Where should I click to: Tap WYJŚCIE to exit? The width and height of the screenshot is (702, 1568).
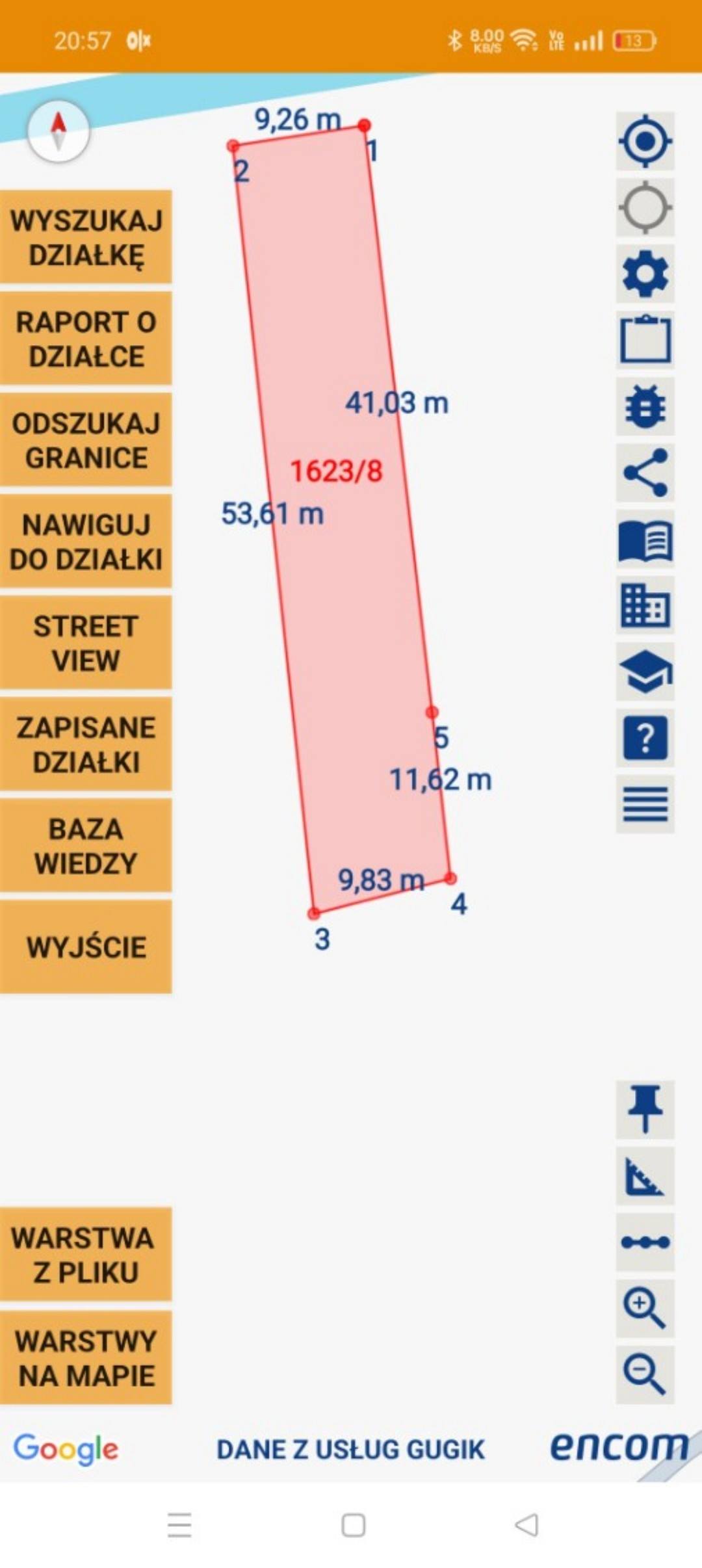coord(86,947)
